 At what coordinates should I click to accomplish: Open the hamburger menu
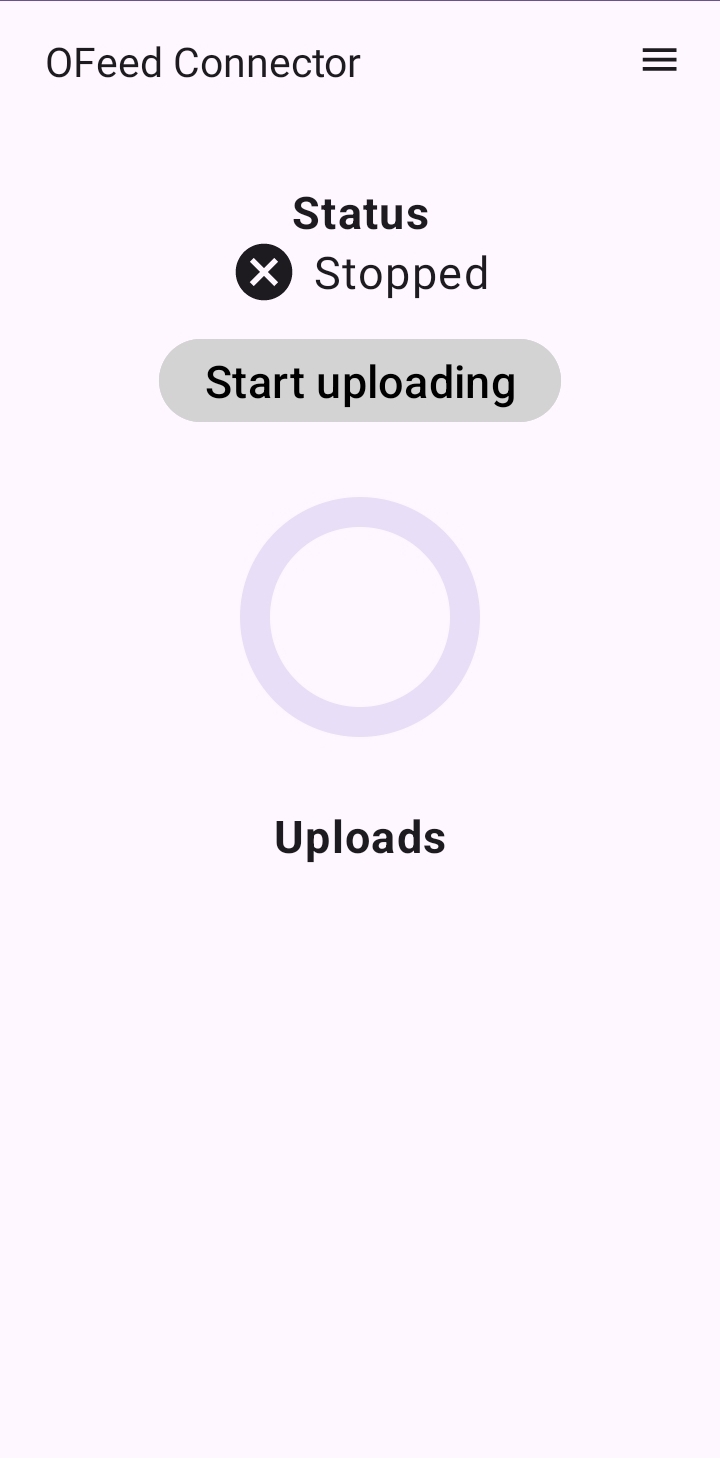[659, 61]
